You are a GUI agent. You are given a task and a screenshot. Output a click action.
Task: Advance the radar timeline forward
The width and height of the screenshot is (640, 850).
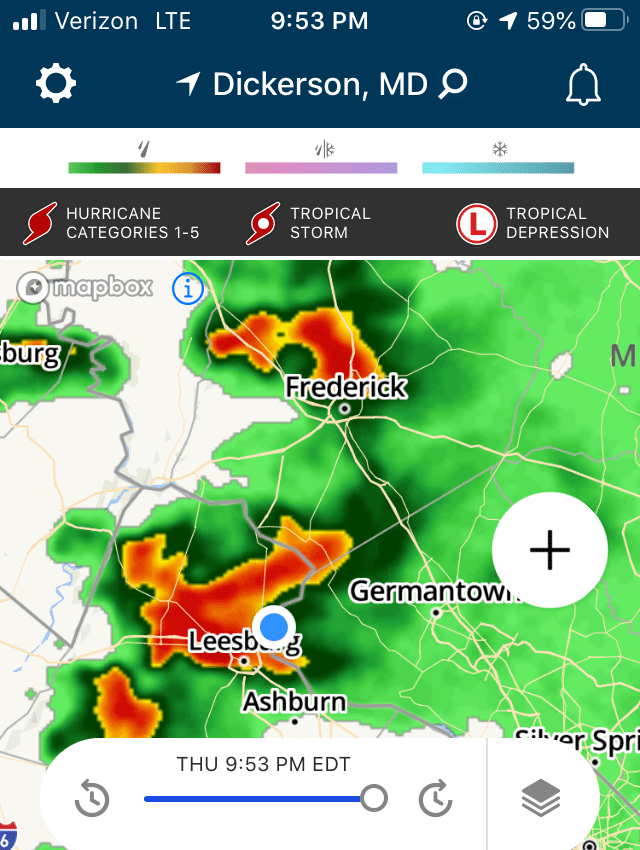[x=435, y=799]
